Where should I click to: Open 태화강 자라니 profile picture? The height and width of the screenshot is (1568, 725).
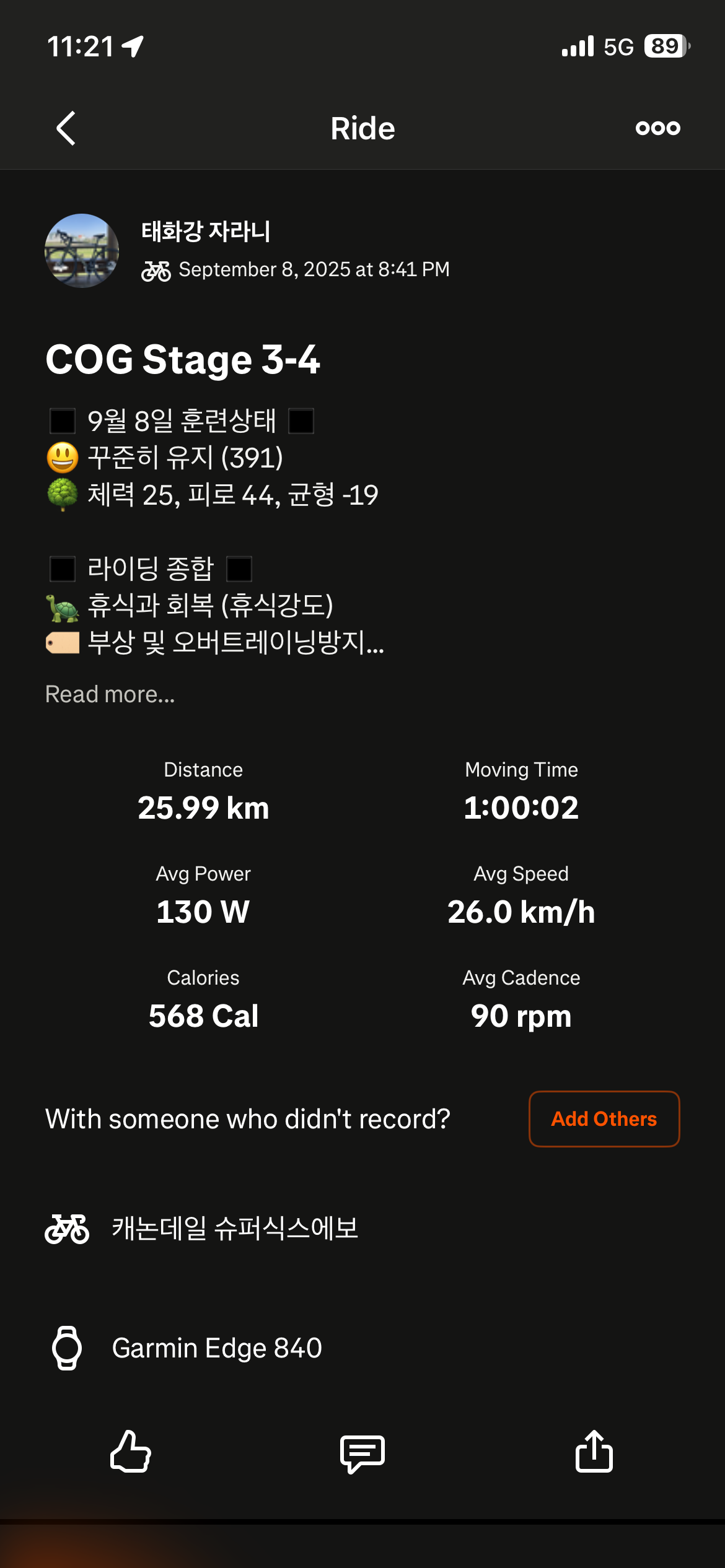pos(82,251)
